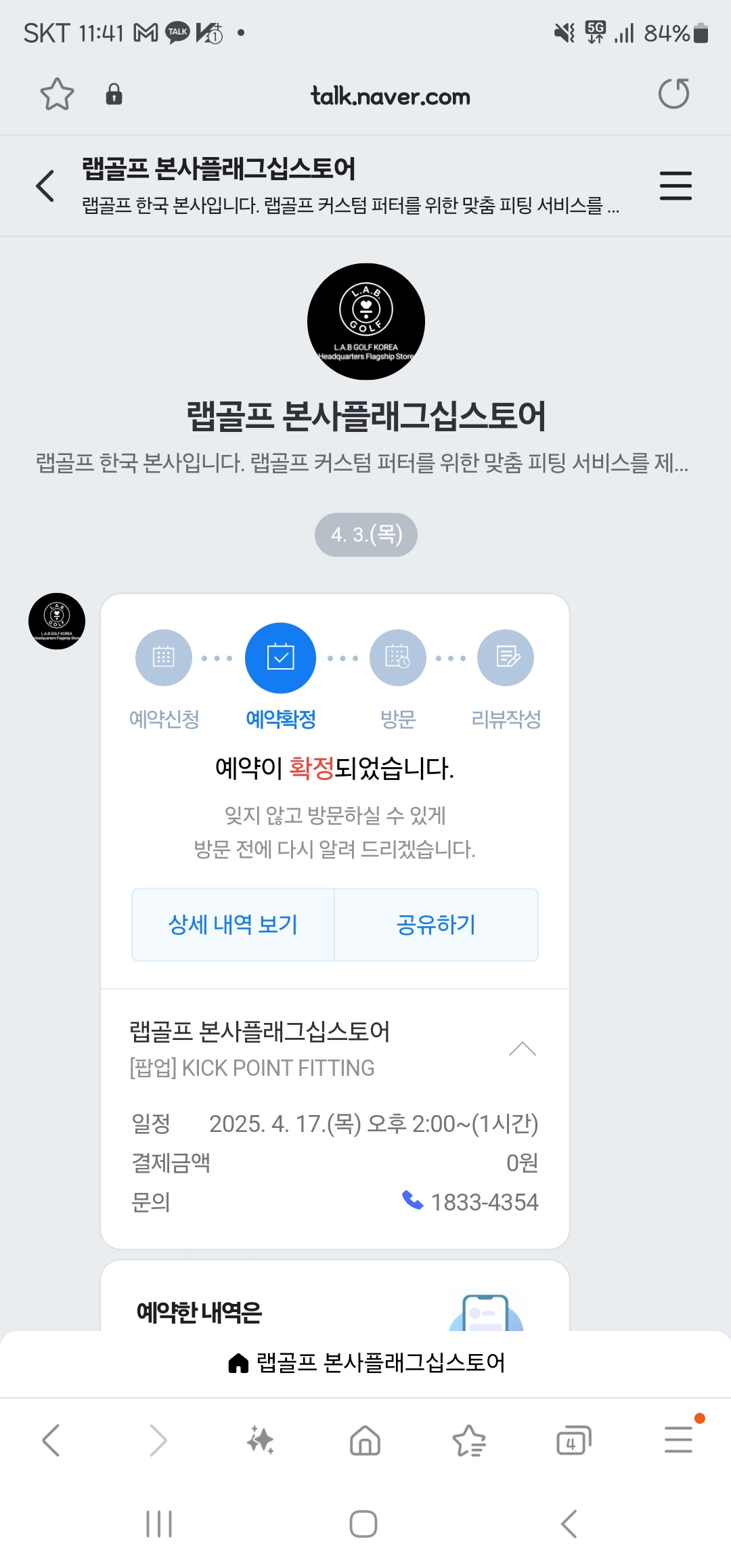Show the 4 open browser tabs

tap(573, 1440)
